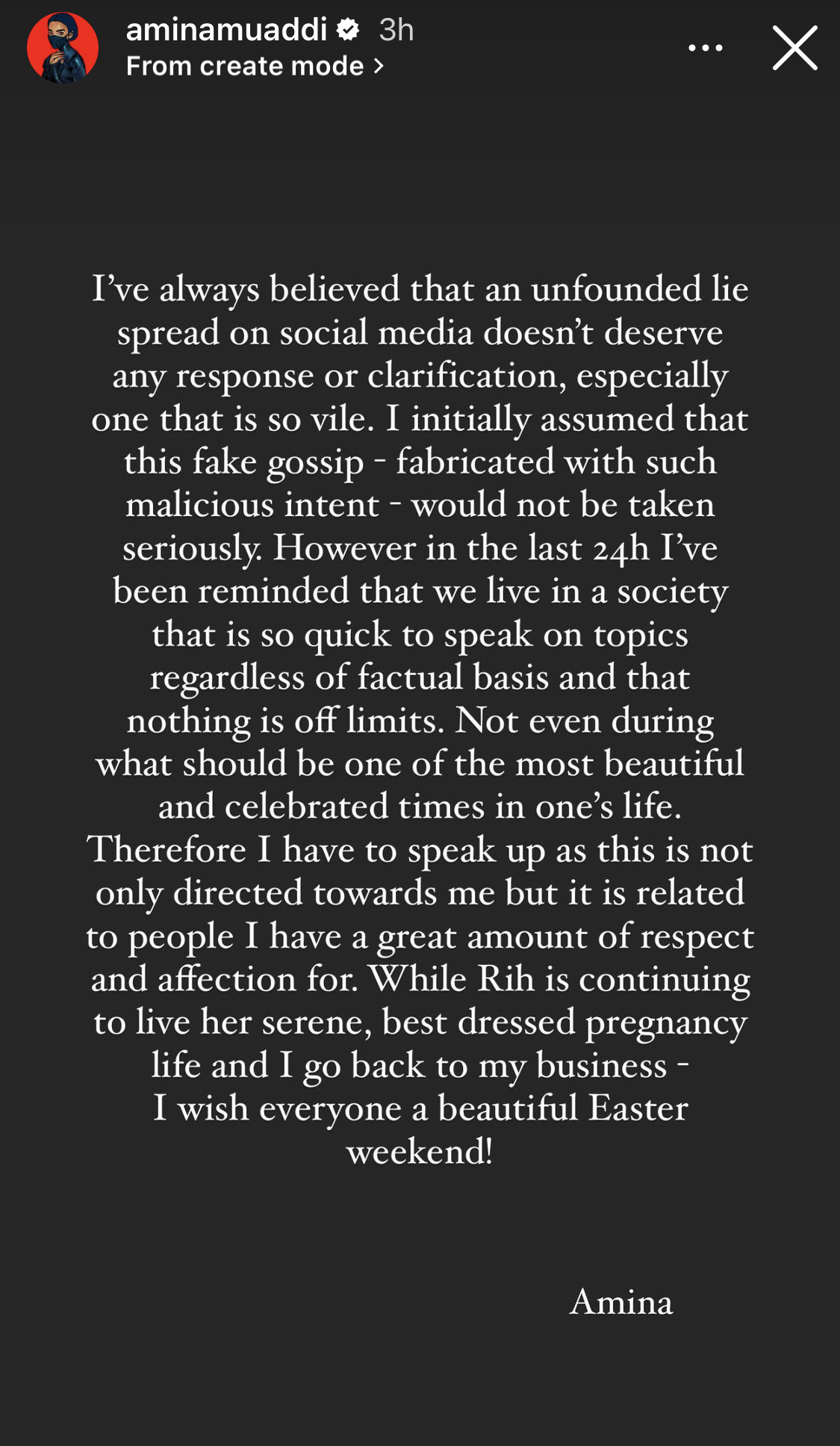Close the story viewer
840x1446 pixels.
794,48
